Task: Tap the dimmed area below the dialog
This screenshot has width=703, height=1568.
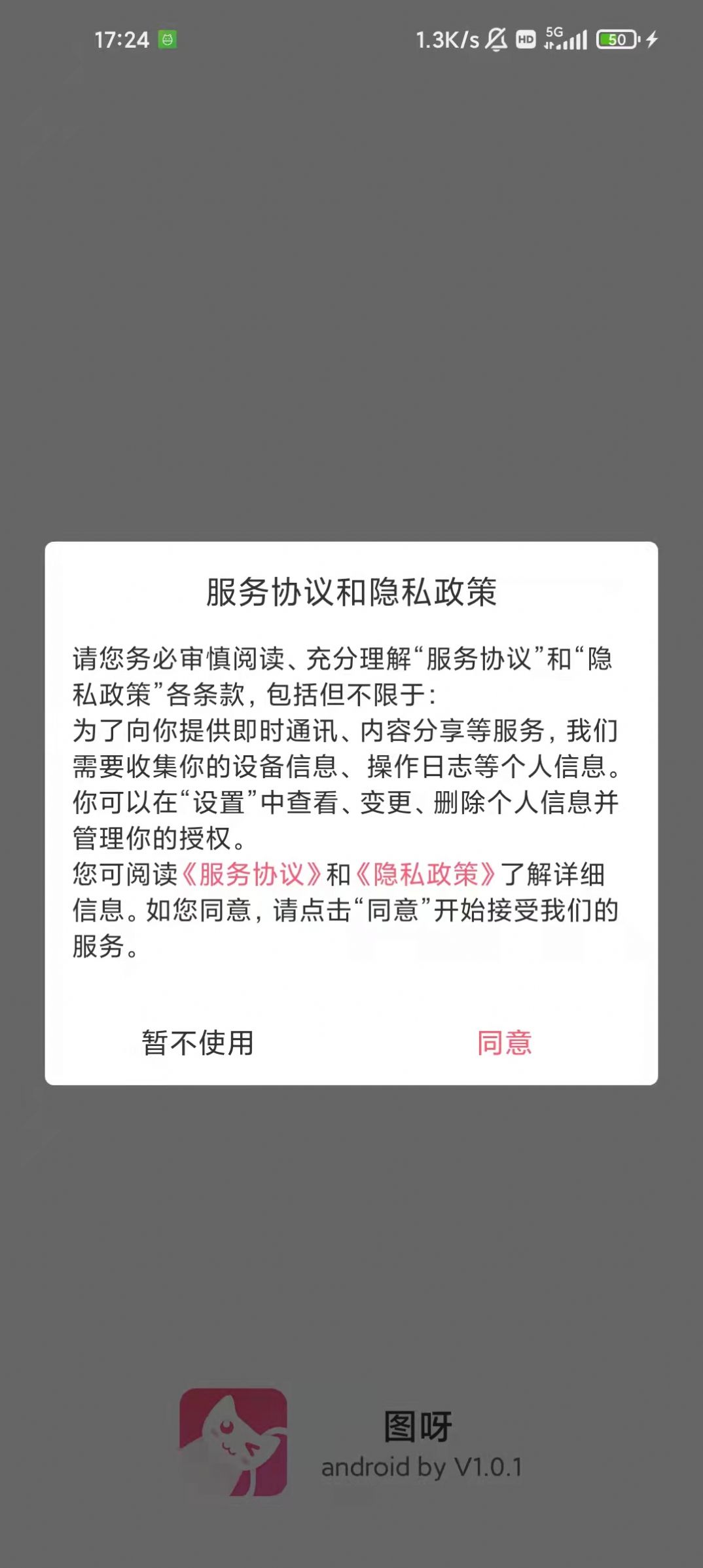Action: [351, 1244]
